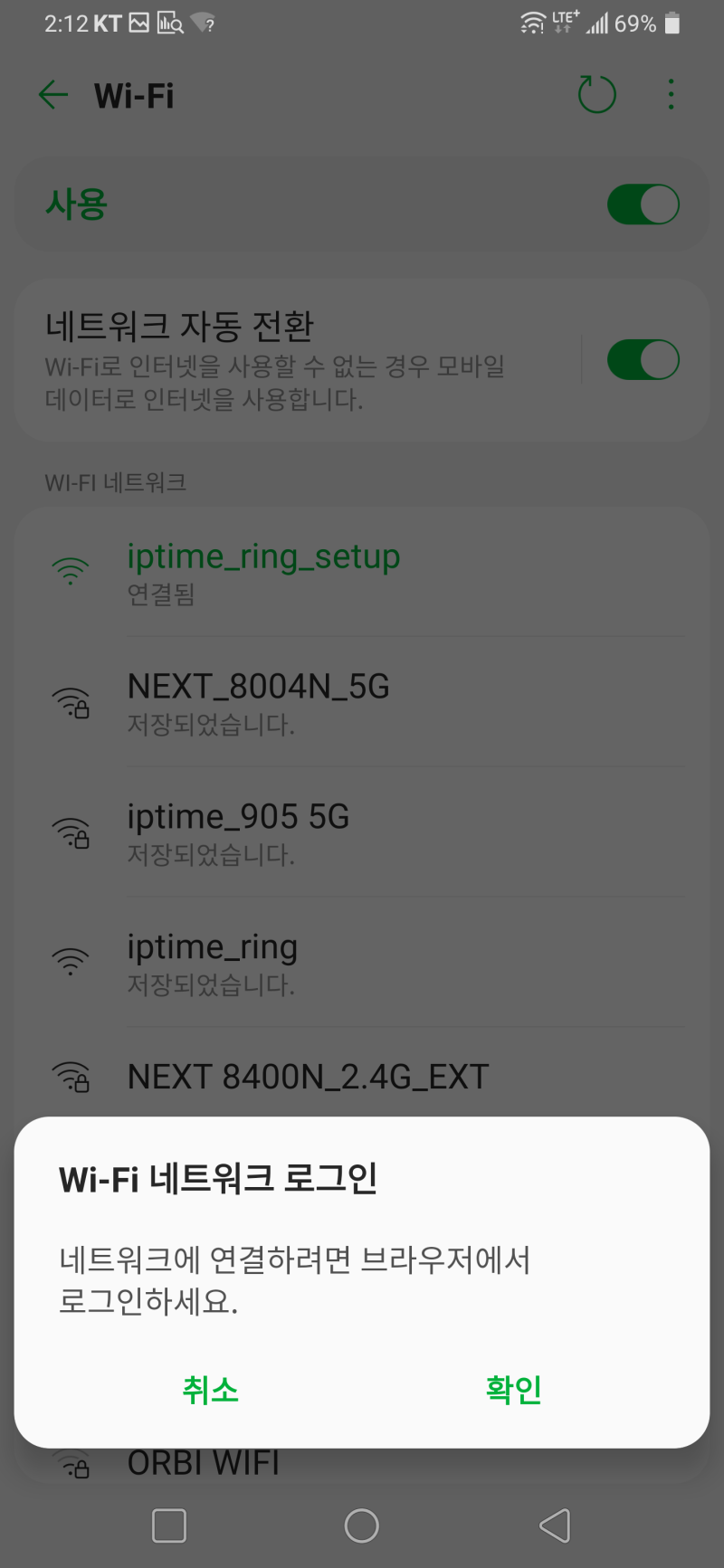724x1568 pixels.
Task: Open the three-dot overflow menu
Action: [x=671, y=94]
